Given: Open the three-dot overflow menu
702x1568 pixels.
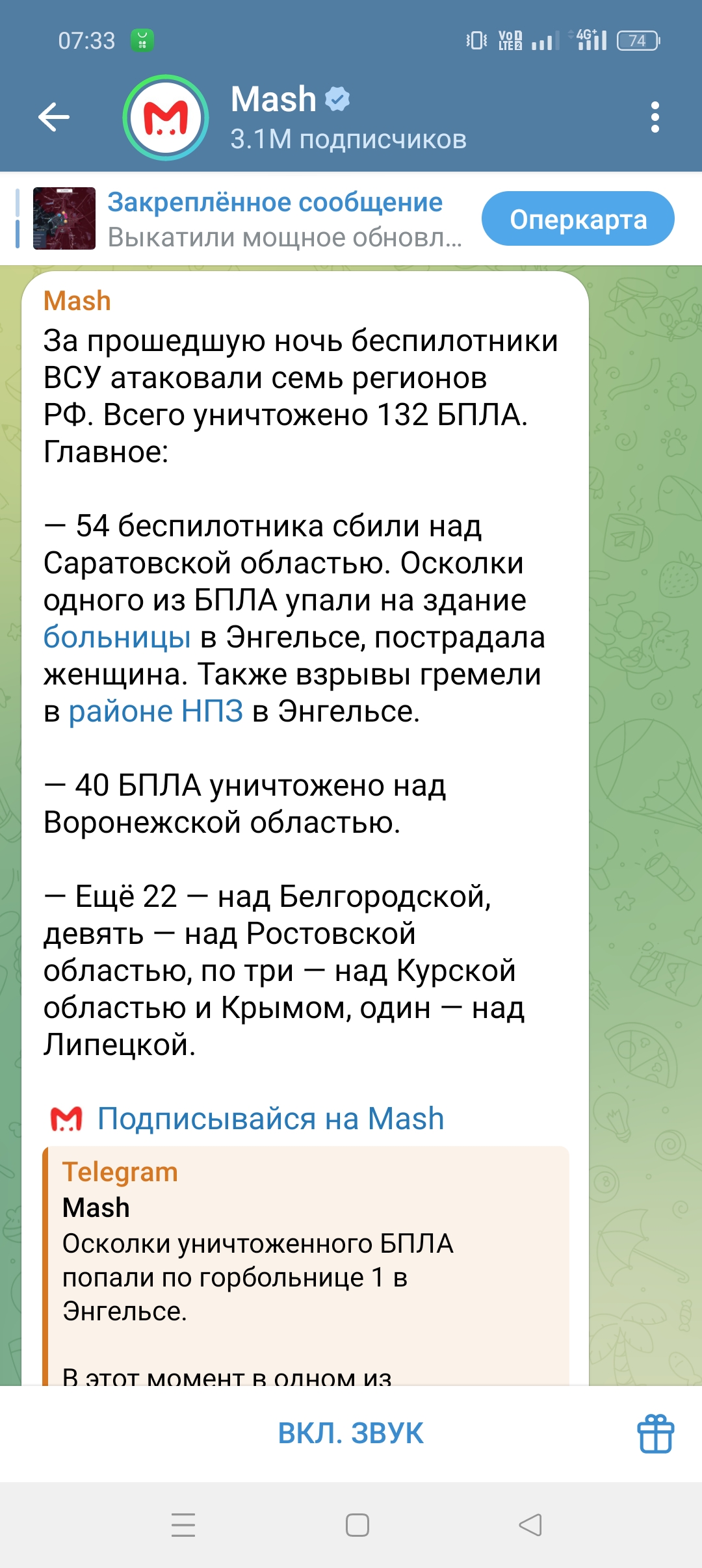Looking at the screenshot, I should pos(655,117).
